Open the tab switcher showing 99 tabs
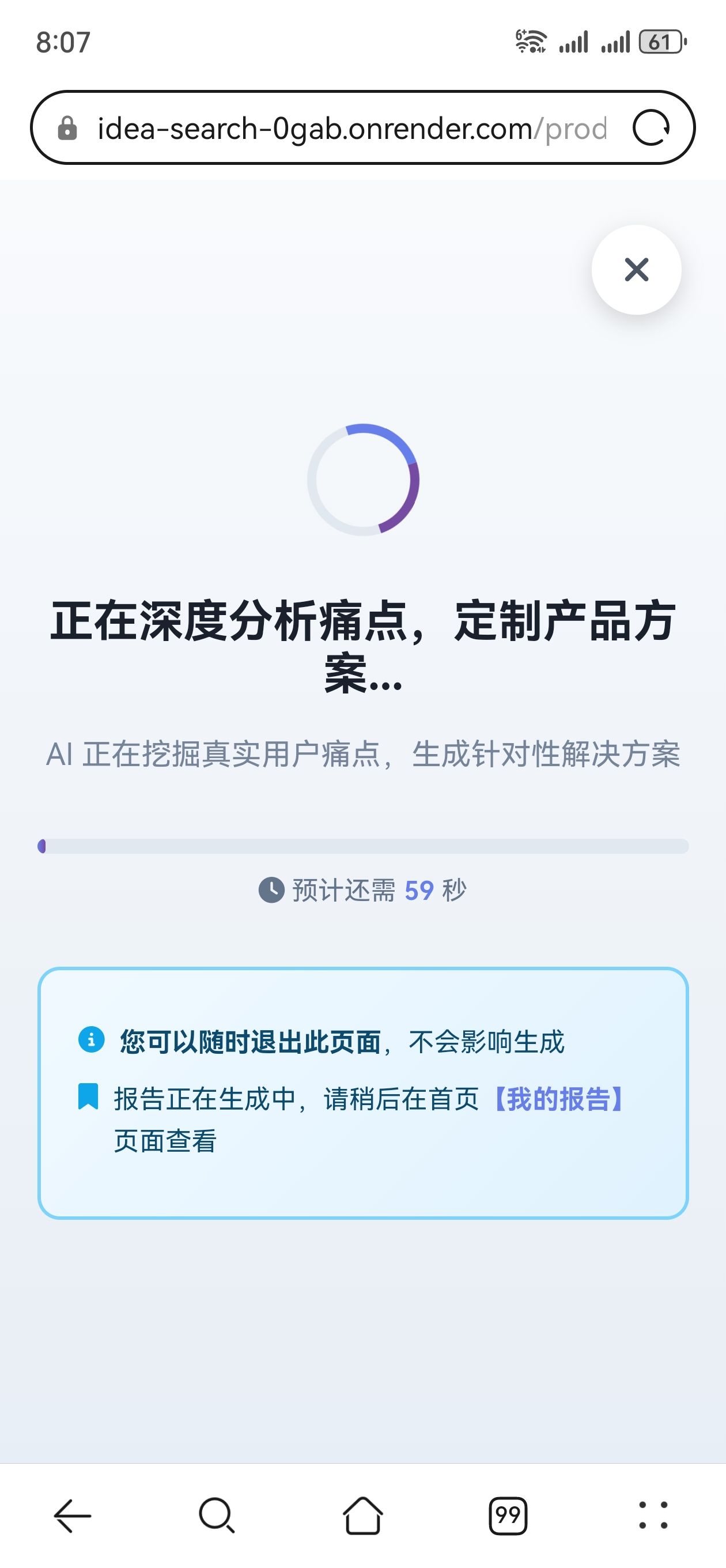This screenshot has height=1568, width=726. [x=508, y=1515]
